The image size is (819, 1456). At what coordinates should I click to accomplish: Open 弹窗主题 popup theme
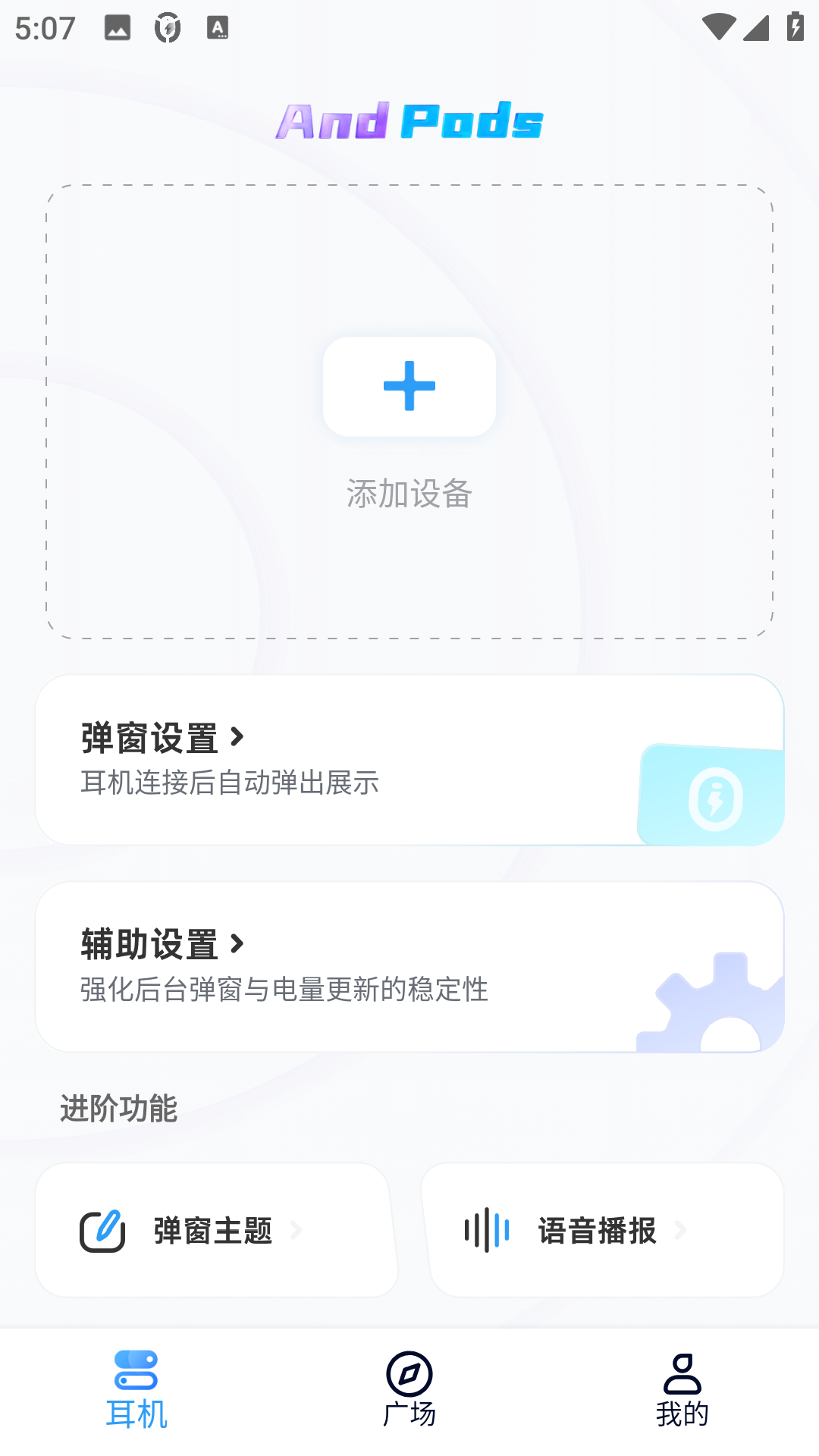pos(216,1230)
